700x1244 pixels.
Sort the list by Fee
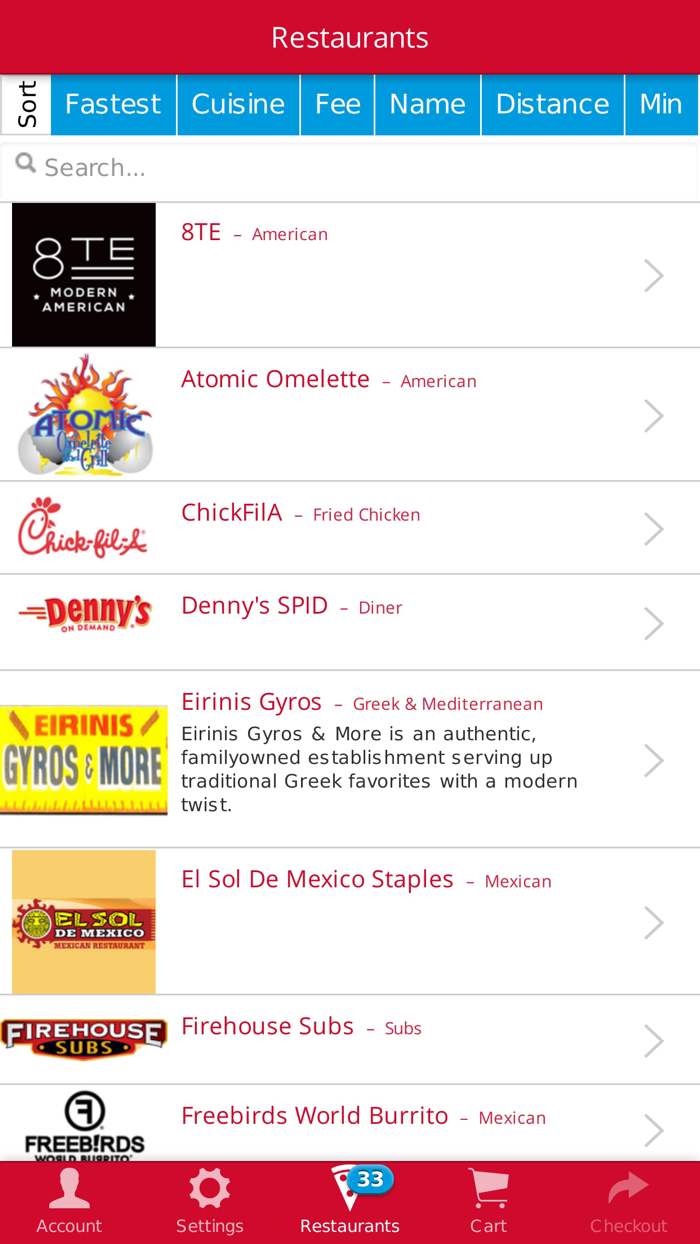337,104
